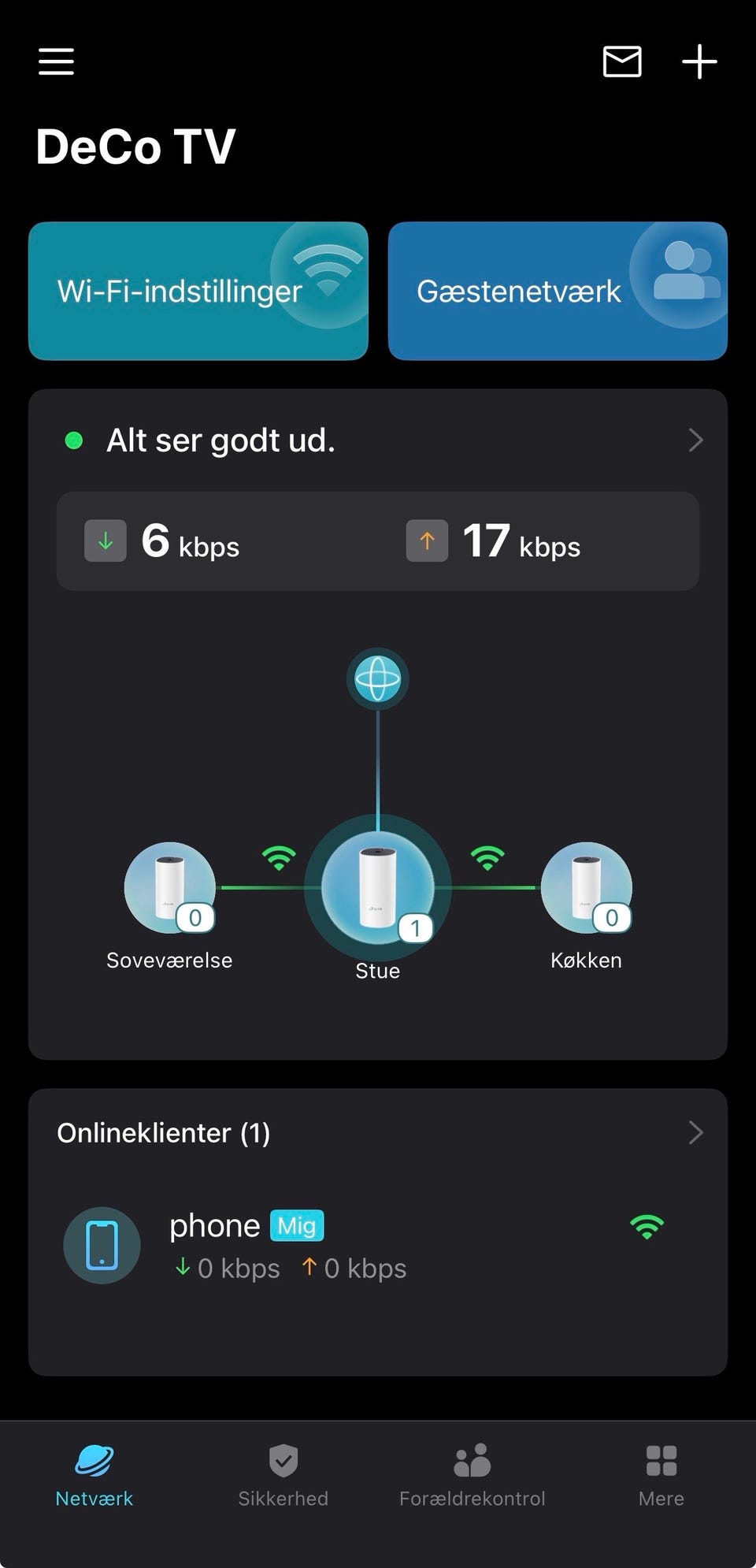Tap the phone device icon in Onlineklienter
Image resolution: width=756 pixels, height=1568 pixels.
(x=102, y=1245)
